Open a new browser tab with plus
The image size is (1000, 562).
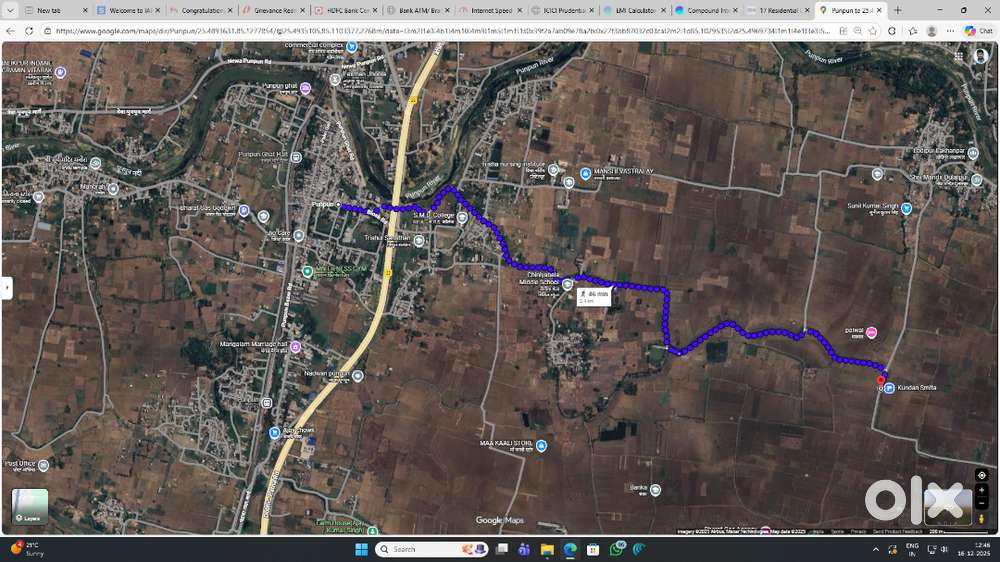898,10
